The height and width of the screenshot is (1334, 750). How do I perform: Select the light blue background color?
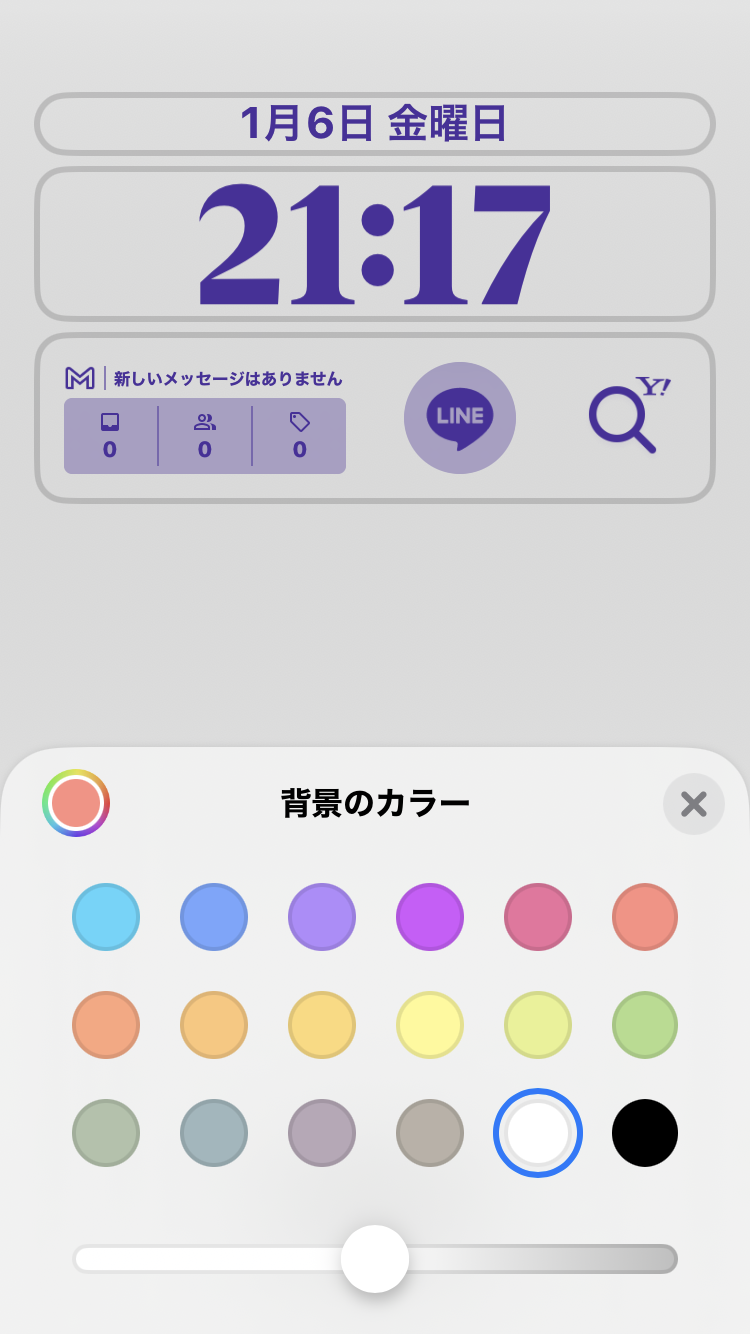coord(106,917)
